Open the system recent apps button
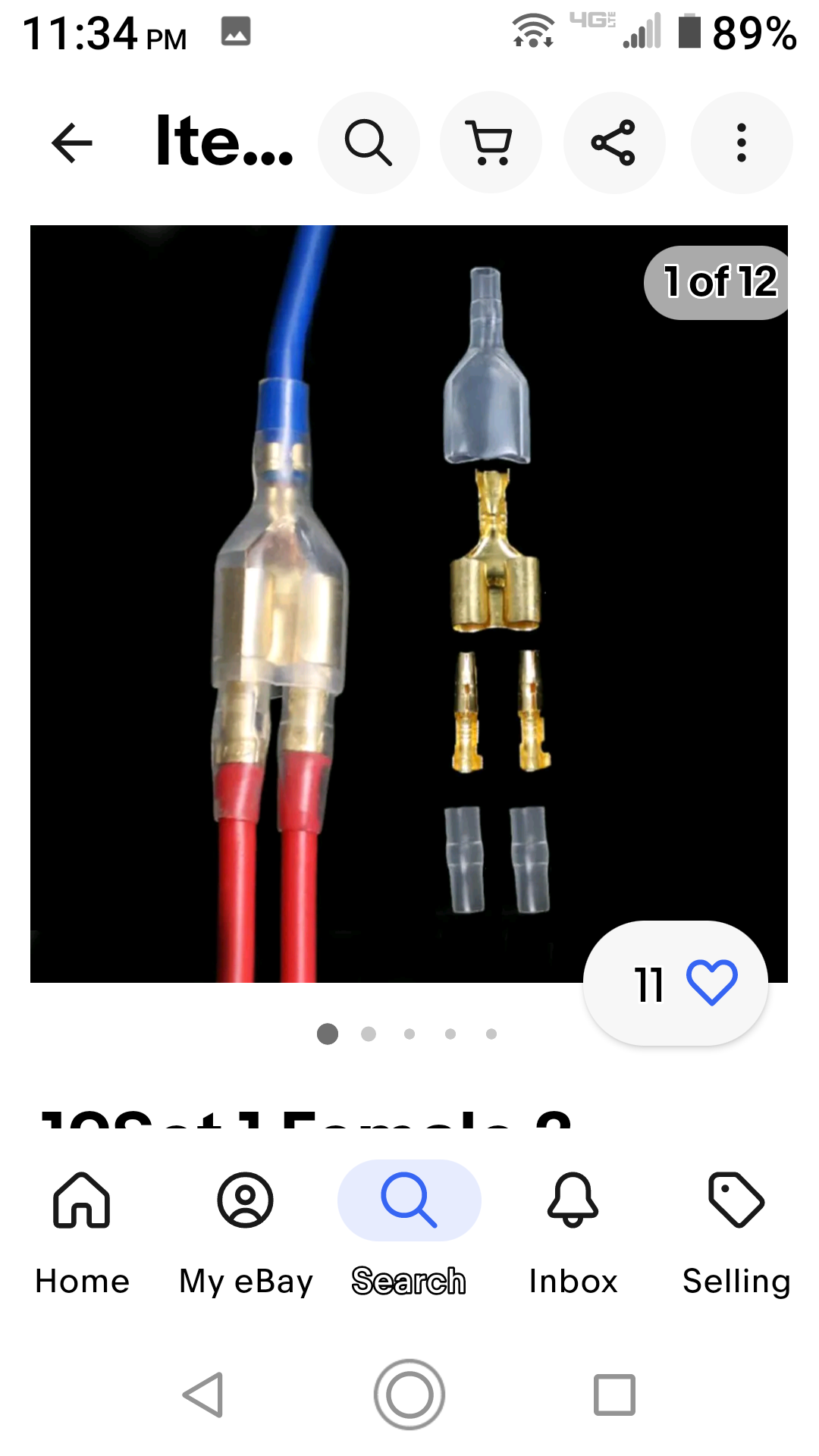The image size is (819, 1456). tap(614, 1395)
